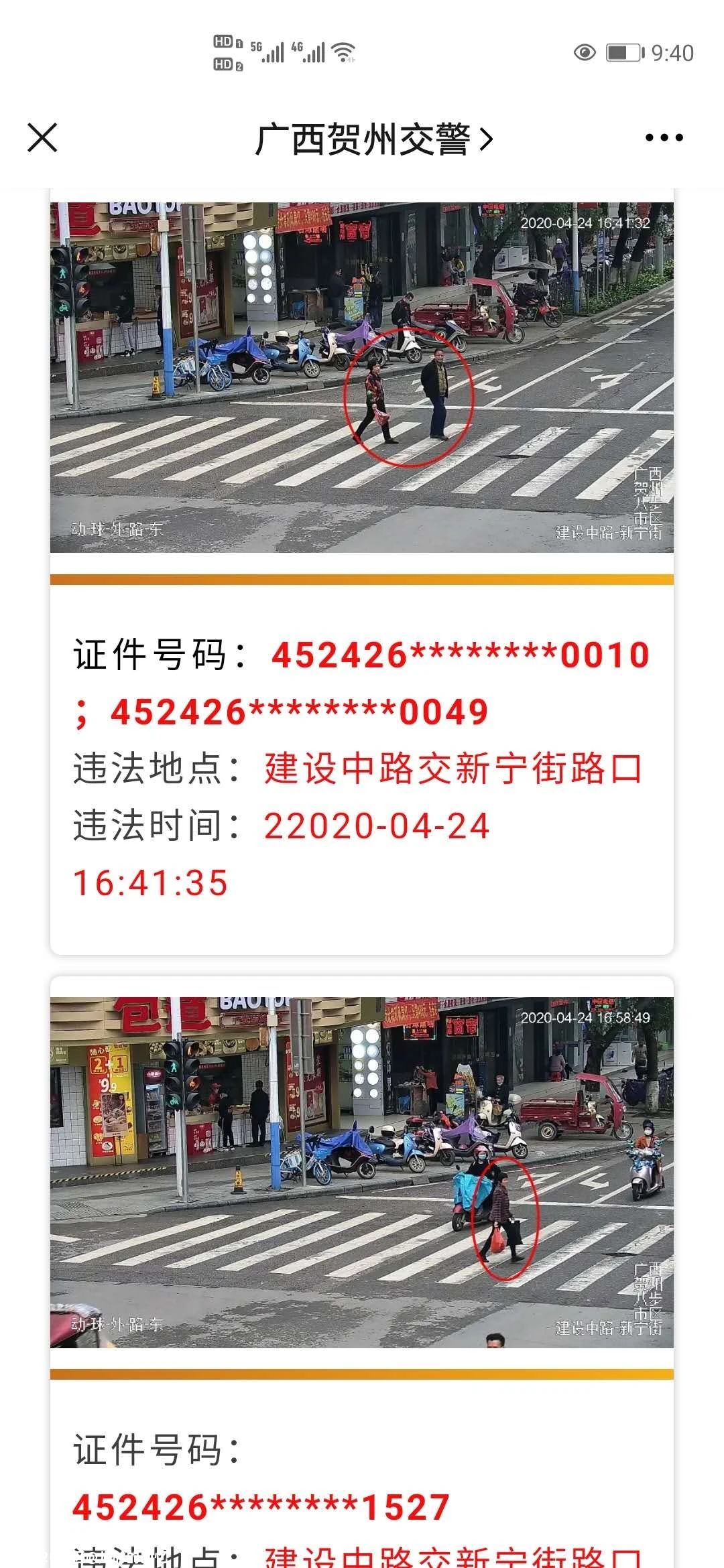This screenshot has width=724, height=1568.
Task: Tap the clock showing 9:40
Action: pyautogui.click(x=672, y=54)
